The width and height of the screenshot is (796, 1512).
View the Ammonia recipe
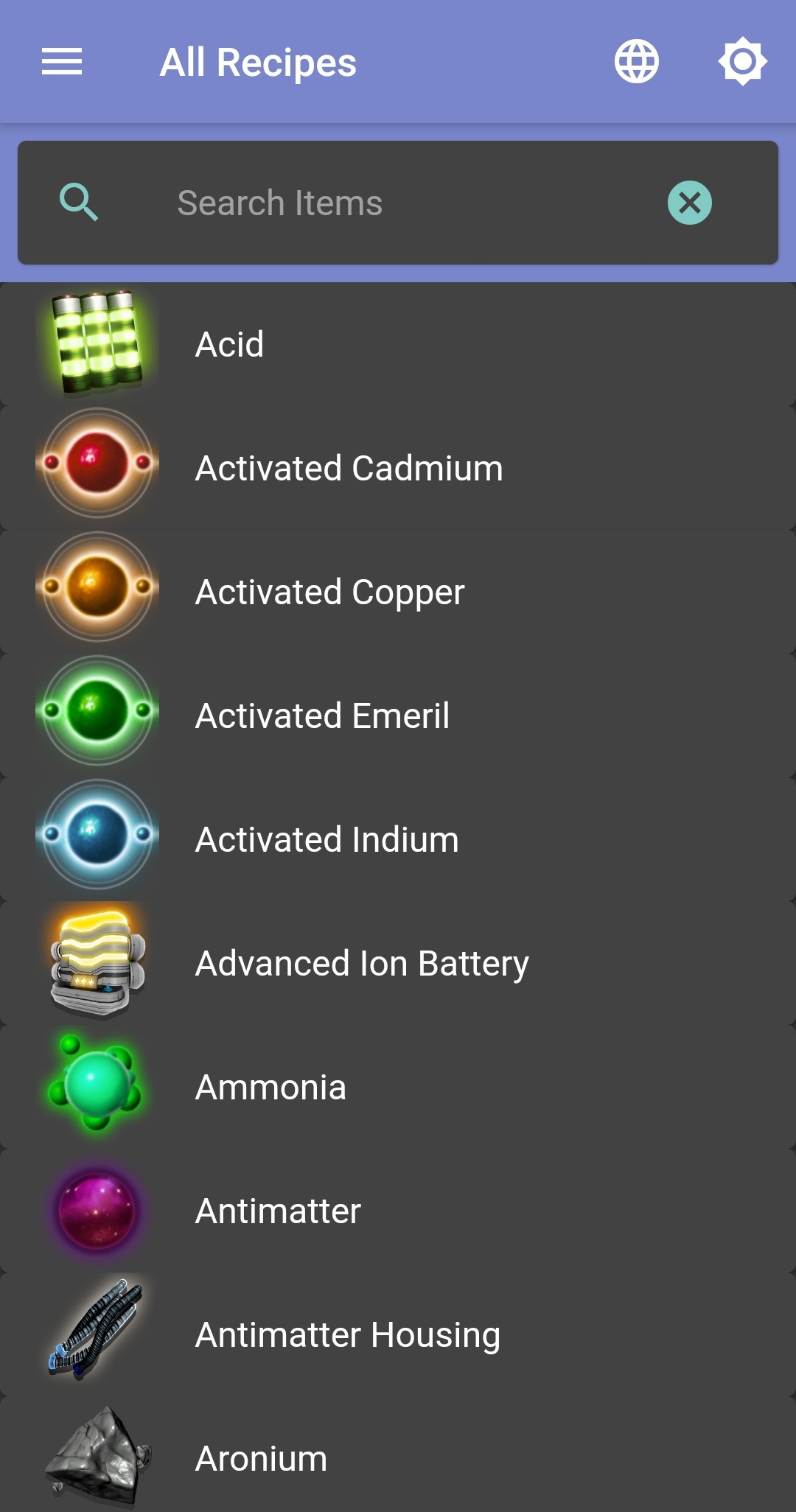click(x=398, y=1087)
